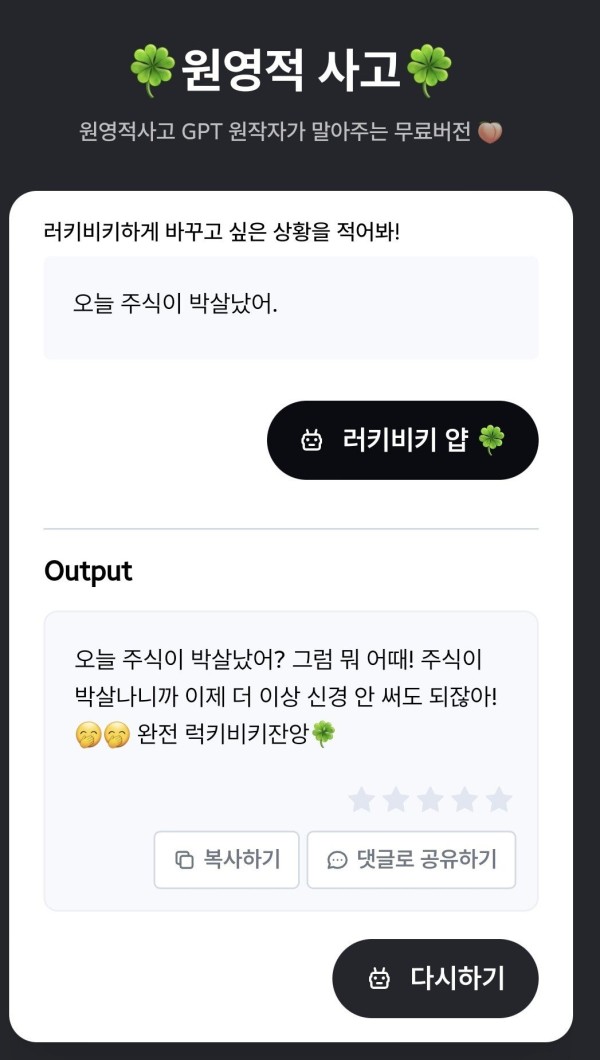Image resolution: width=600 pixels, height=1060 pixels.
Task: Rate the output five stars
Action: pyautogui.click(x=498, y=800)
